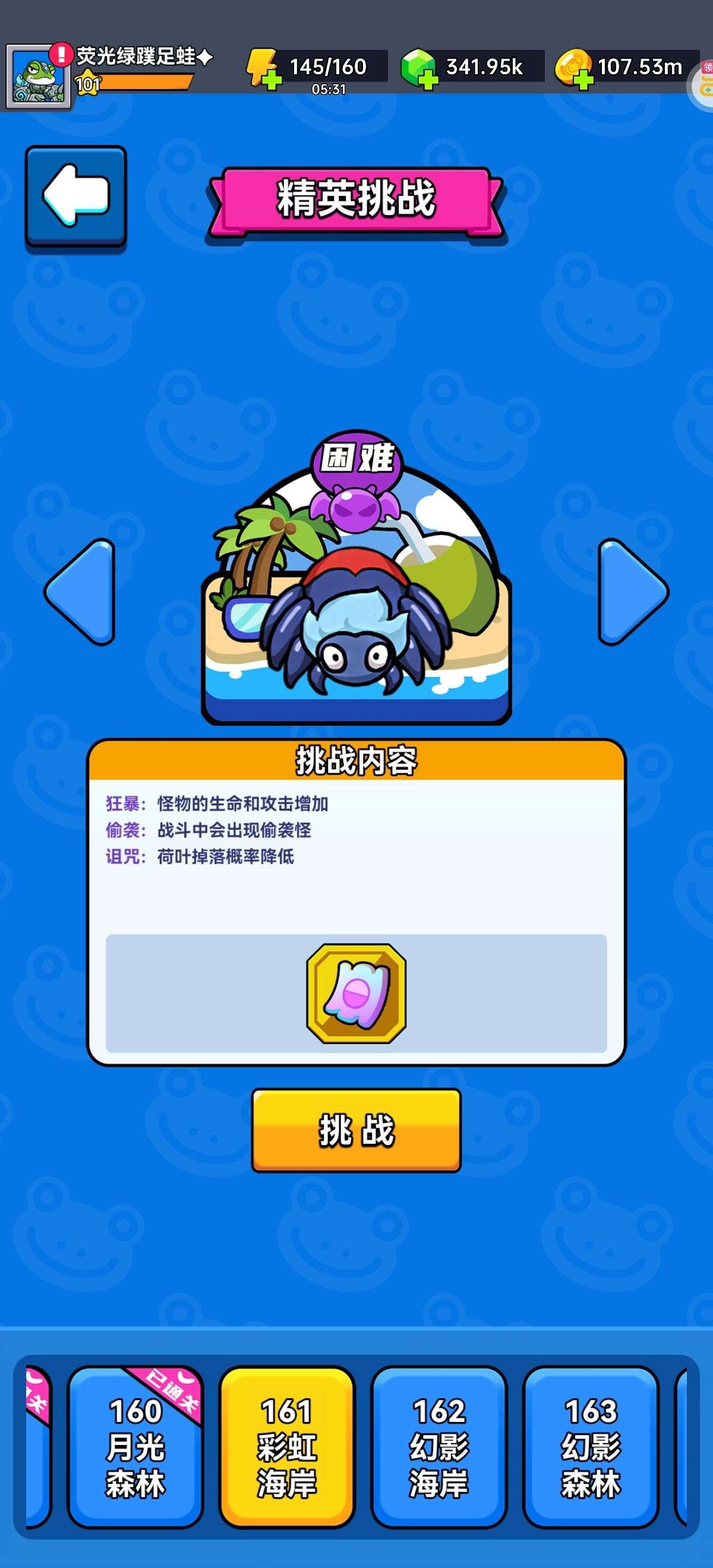Screen dimensions: 713x1568
Task: Start the 挑战 challenge
Action: click(x=356, y=1130)
